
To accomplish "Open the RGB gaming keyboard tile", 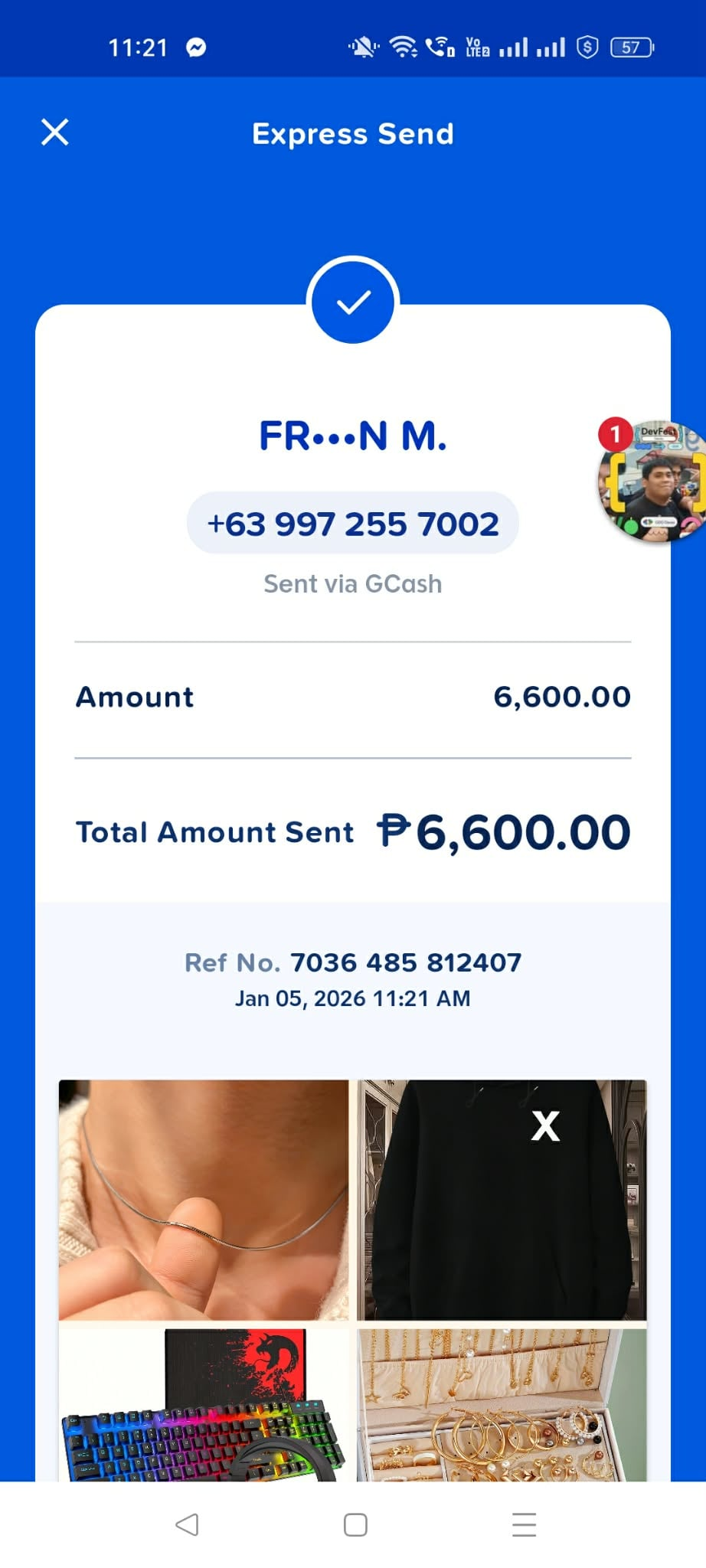I will click(x=204, y=1404).
